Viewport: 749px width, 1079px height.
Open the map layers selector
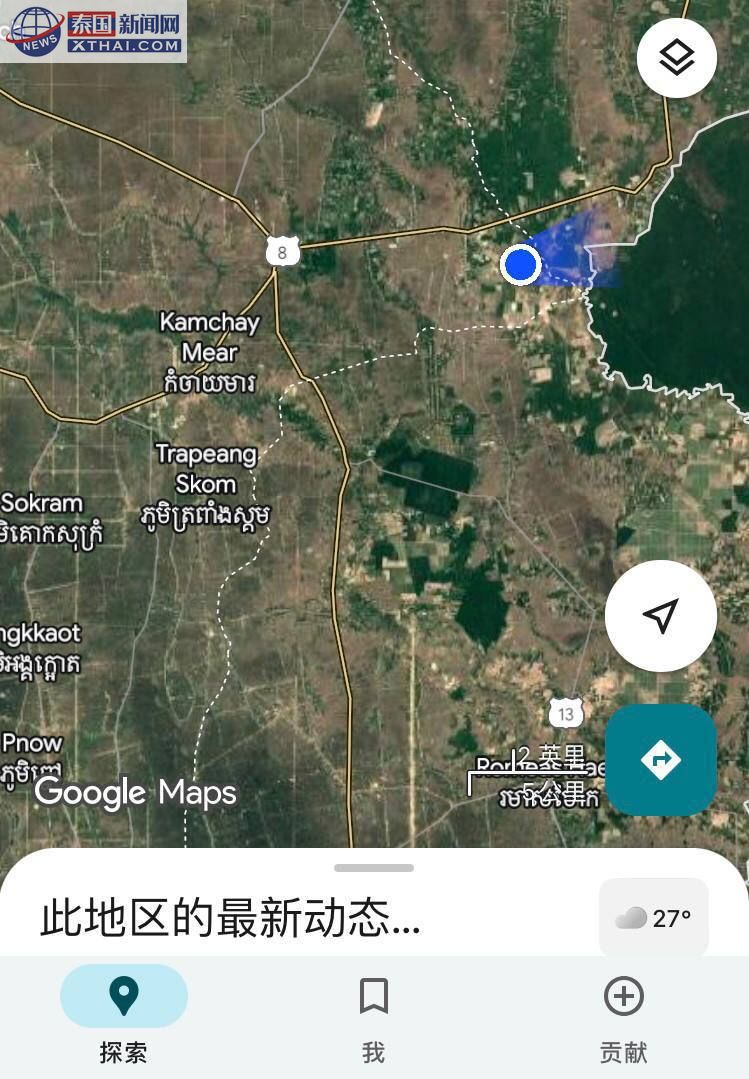coord(677,58)
